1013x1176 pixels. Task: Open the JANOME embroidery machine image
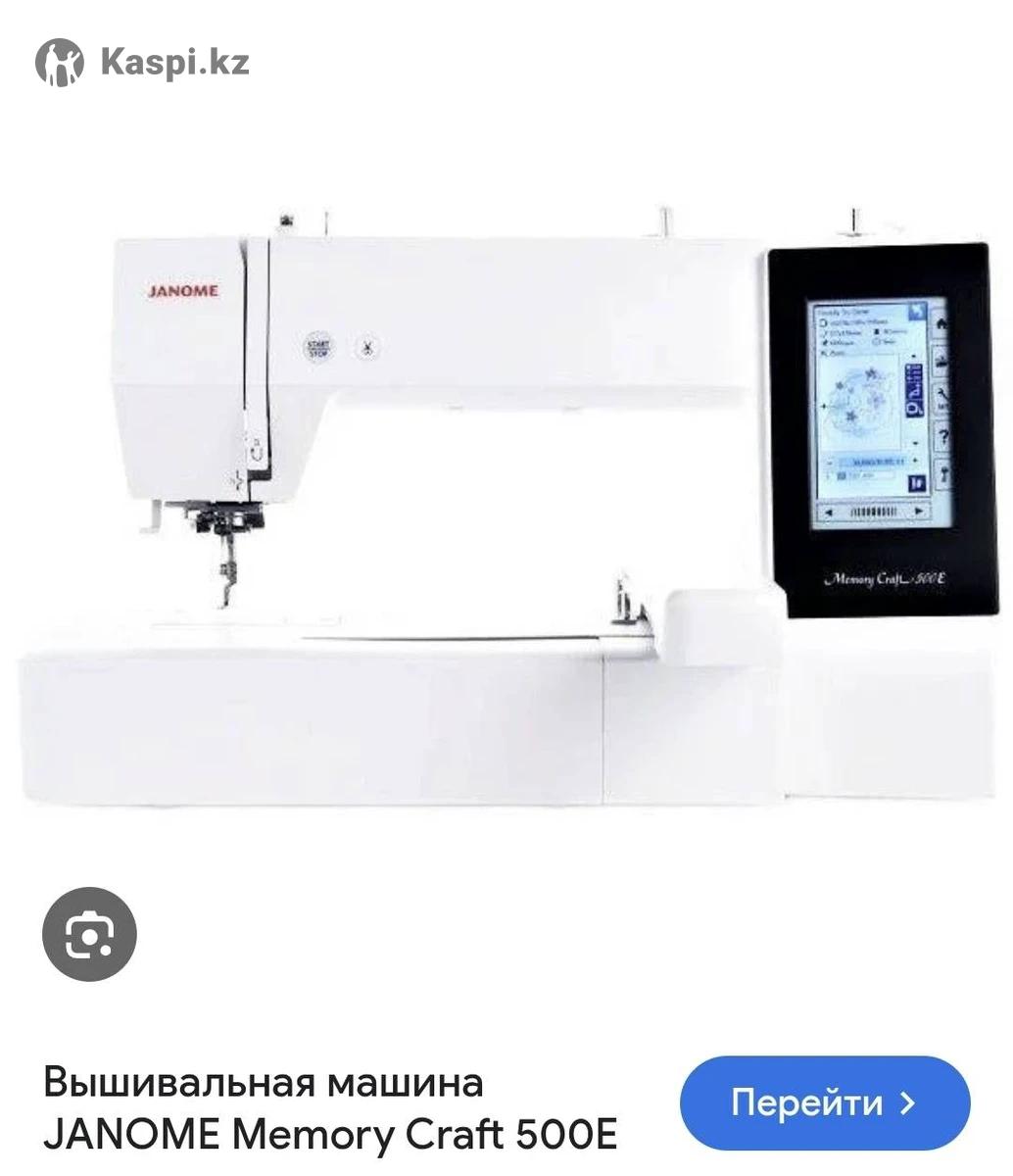[x=506, y=510]
